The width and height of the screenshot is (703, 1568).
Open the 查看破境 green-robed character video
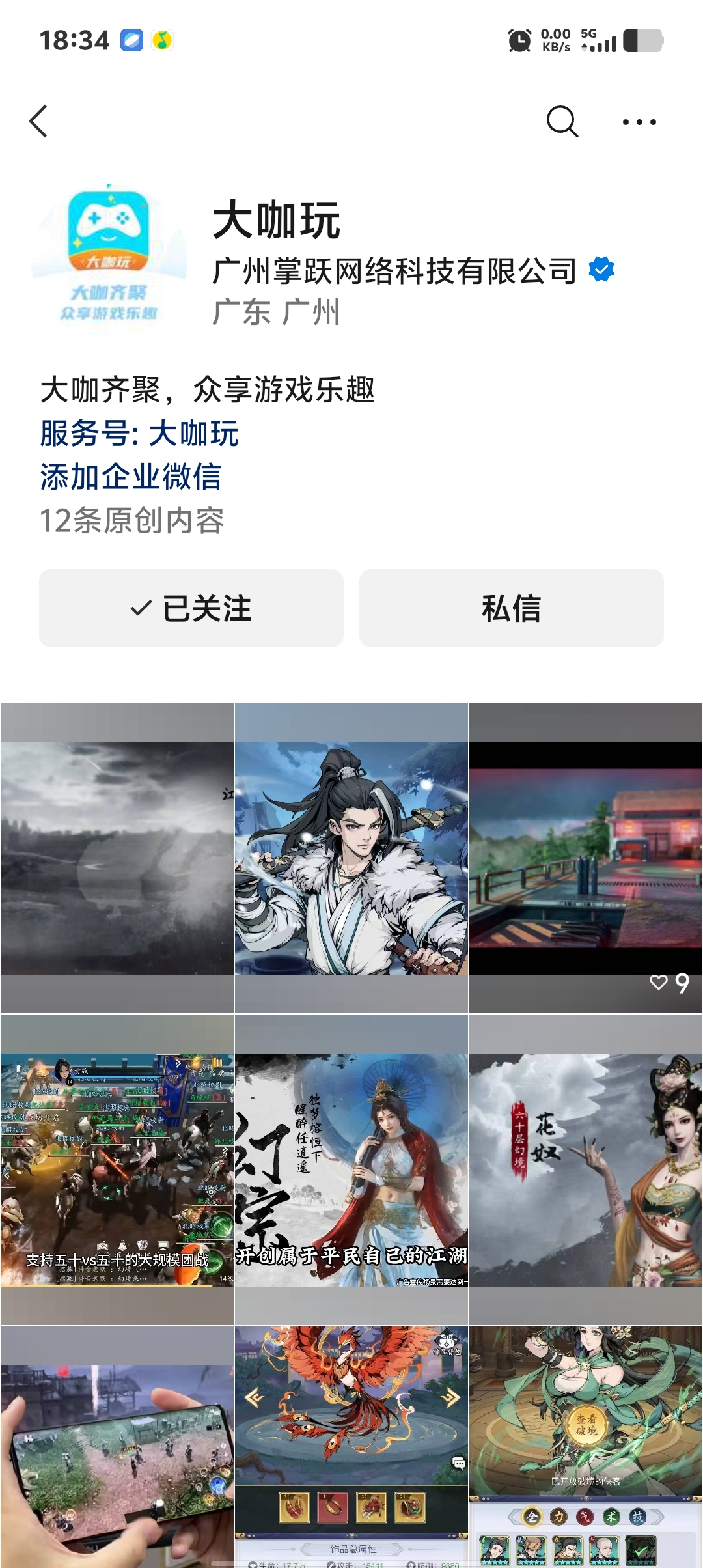(586, 1446)
